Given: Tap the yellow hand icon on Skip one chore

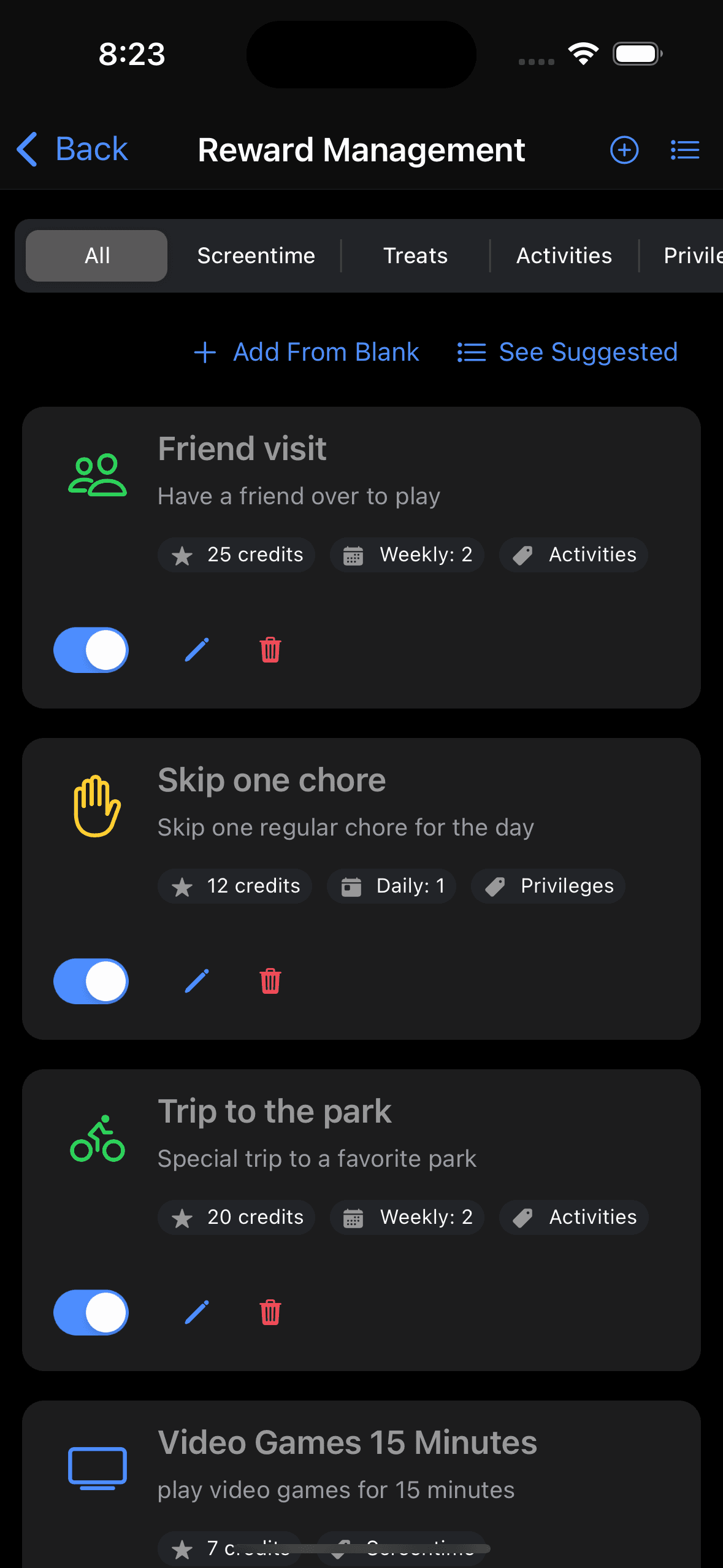Looking at the screenshot, I should [95, 808].
